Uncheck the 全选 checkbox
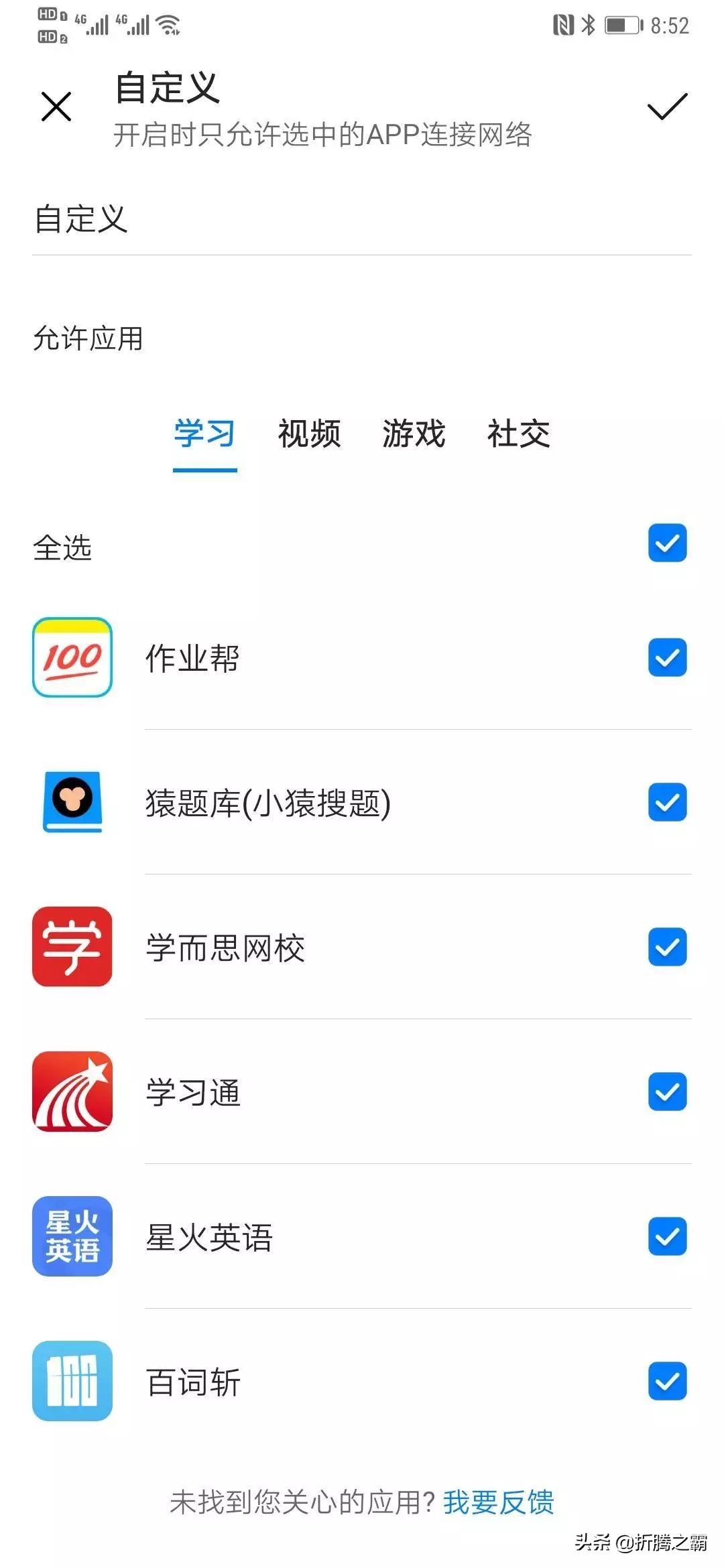The width and height of the screenshot is (724, 1568). (668, 543)
